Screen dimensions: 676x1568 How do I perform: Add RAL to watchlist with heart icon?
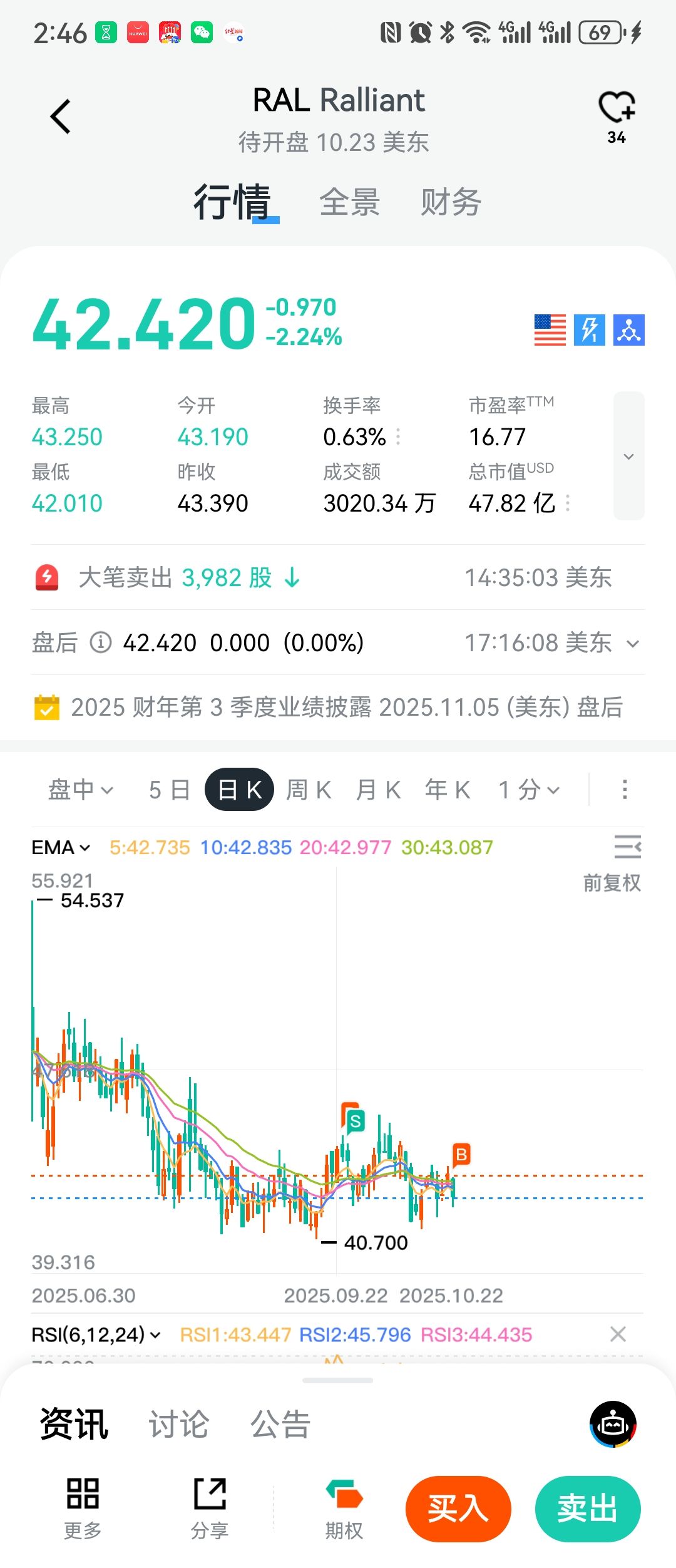point(617,108)
